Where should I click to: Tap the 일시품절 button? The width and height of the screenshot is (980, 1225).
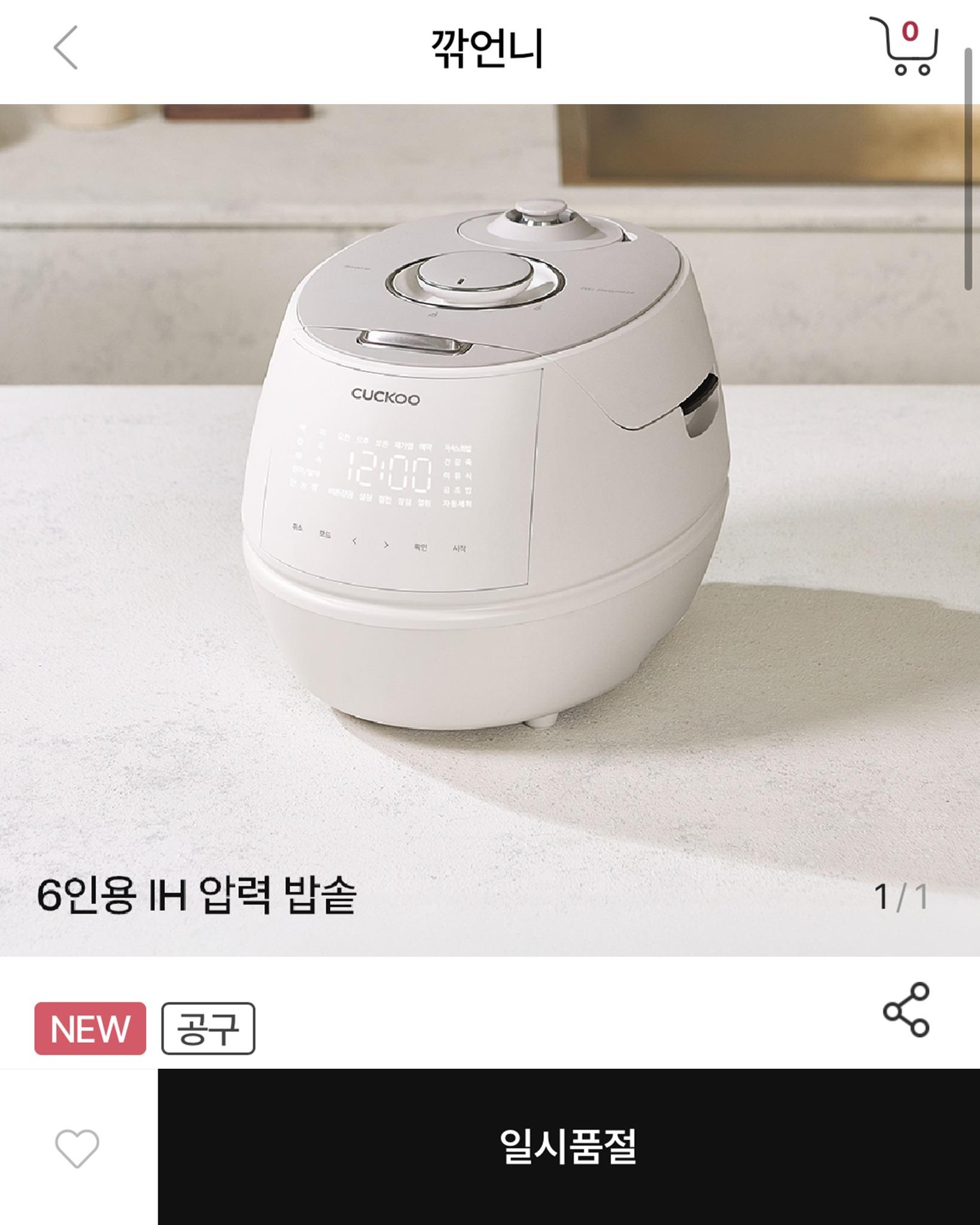568,1147
